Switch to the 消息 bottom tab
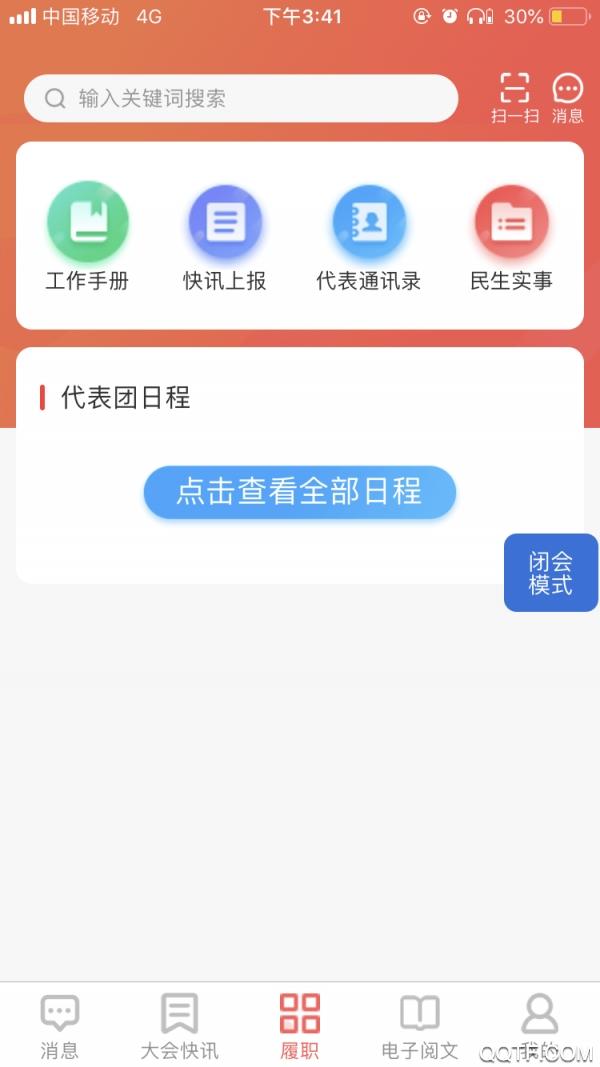 [x=59, y=1026]
